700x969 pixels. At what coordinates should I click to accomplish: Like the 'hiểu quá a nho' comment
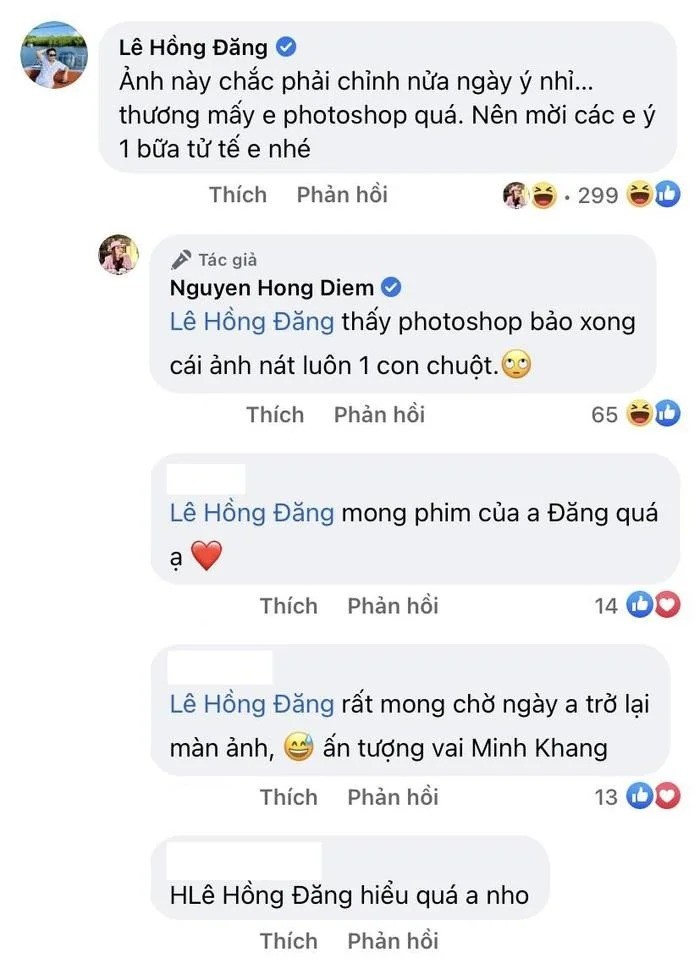tap(288, 941)
